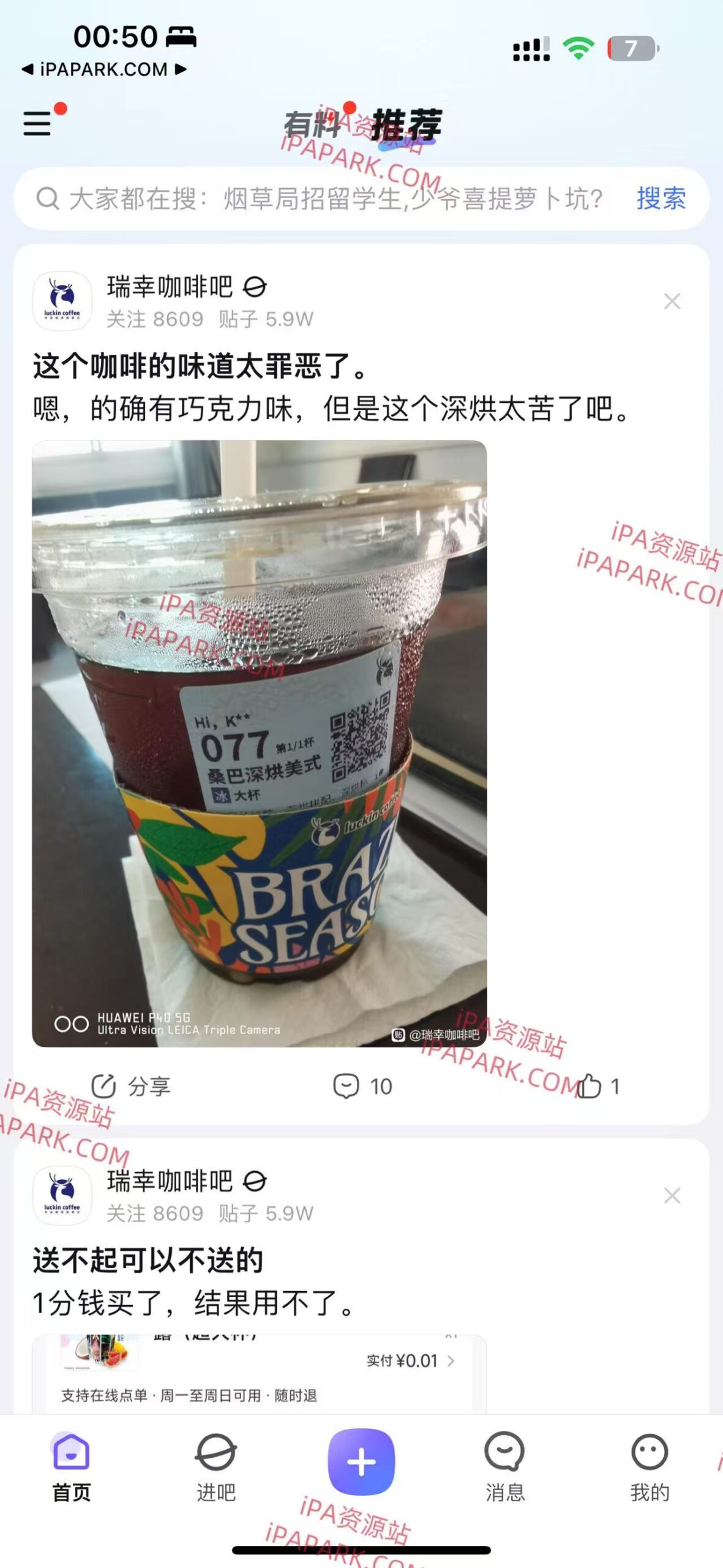Select the 首页 home icon
The image size is (723, 1568).
click(72, 1457)
